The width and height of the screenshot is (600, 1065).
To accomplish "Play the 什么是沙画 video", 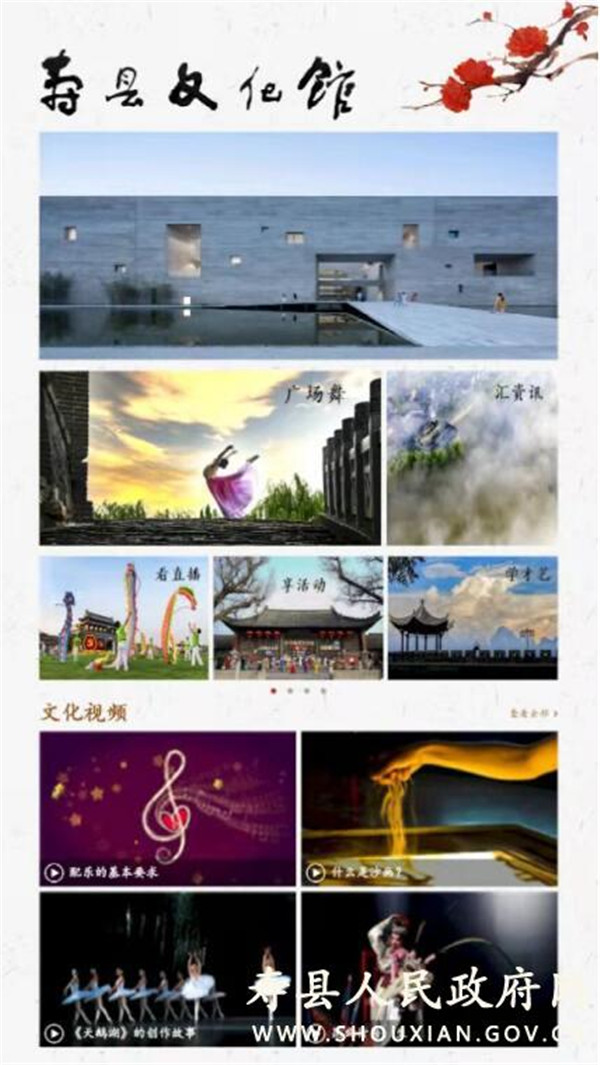I will (x=429, y=808).
